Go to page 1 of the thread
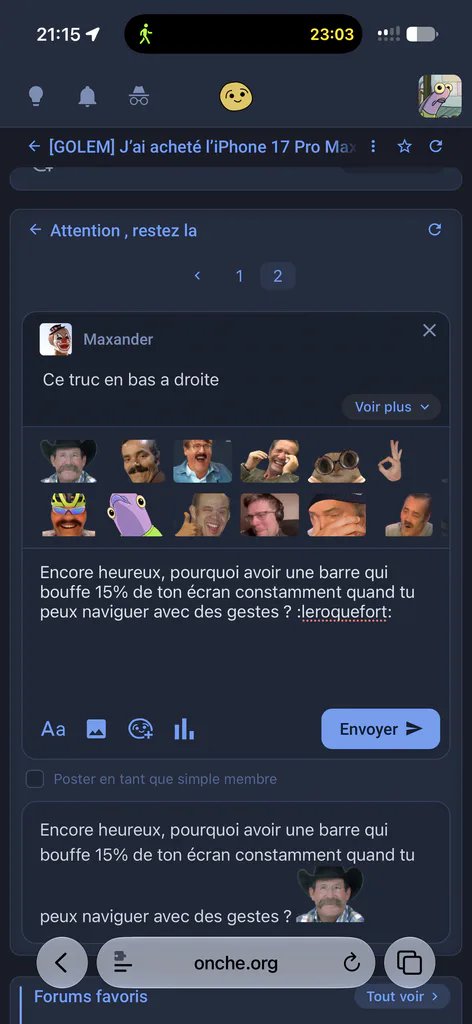Screen dimensions: 472x1024 click(x=240, y=276)
